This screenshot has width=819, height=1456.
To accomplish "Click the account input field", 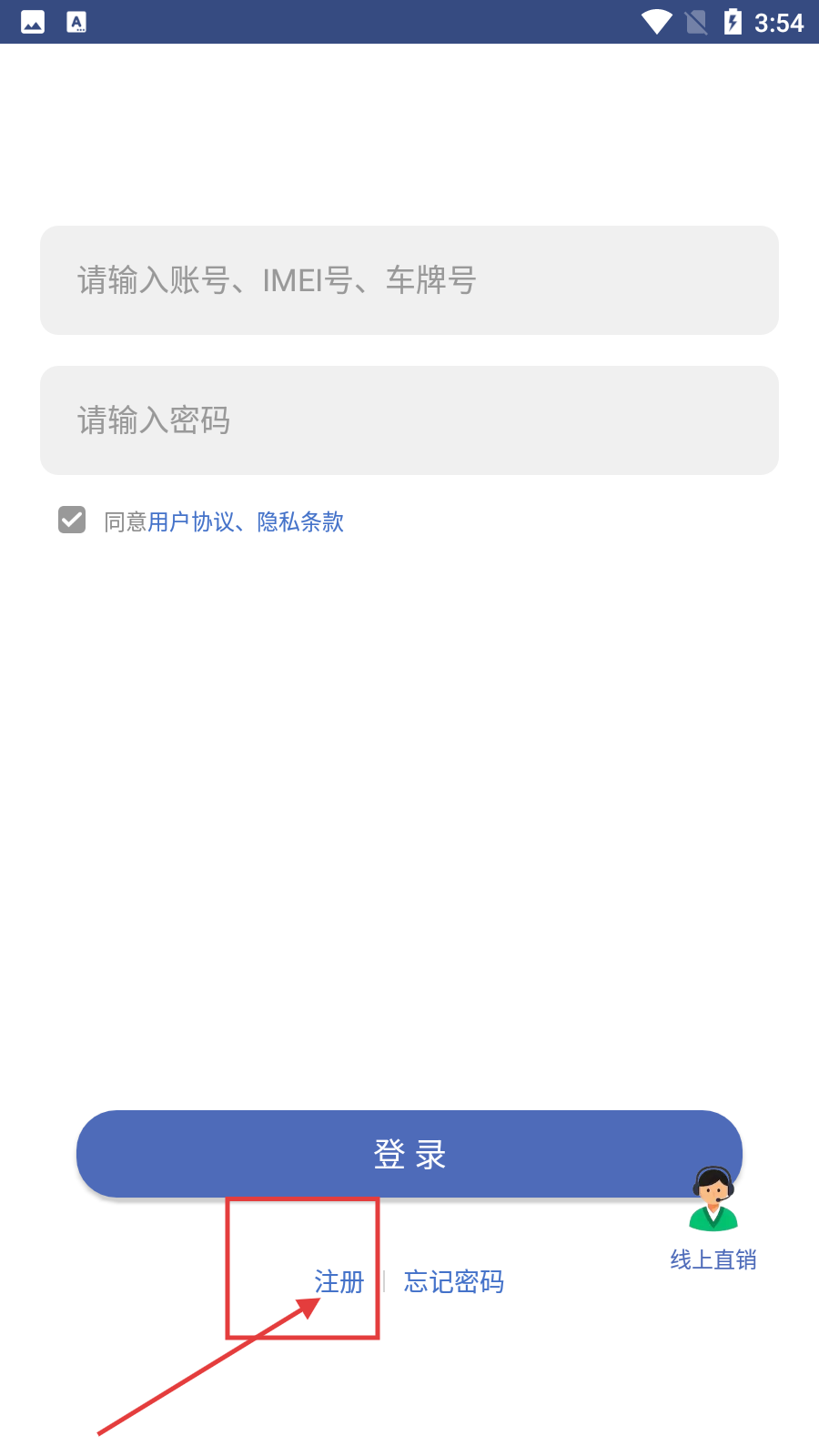I will [409, 280].
